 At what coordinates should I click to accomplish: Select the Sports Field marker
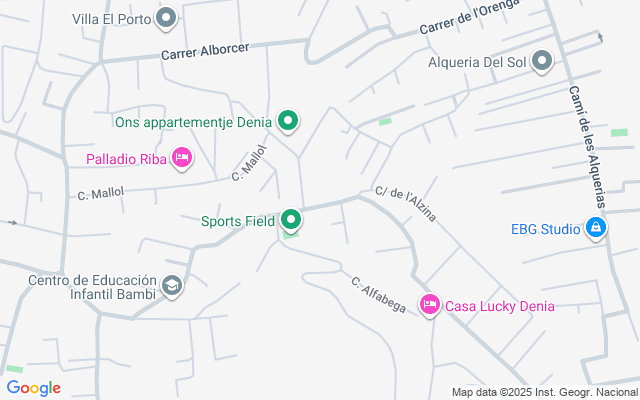pyautogui.click(x=291, y=219)
